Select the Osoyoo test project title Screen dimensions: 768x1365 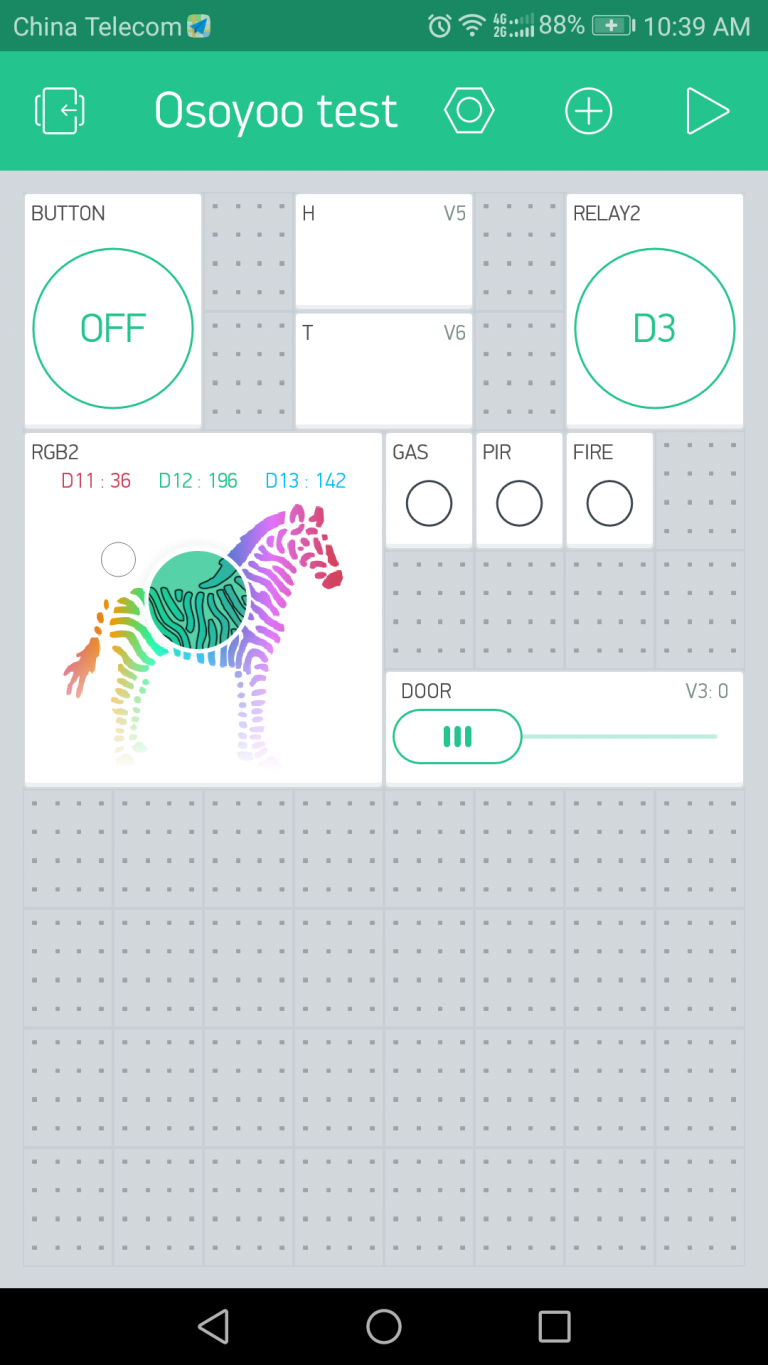(275, 111)
